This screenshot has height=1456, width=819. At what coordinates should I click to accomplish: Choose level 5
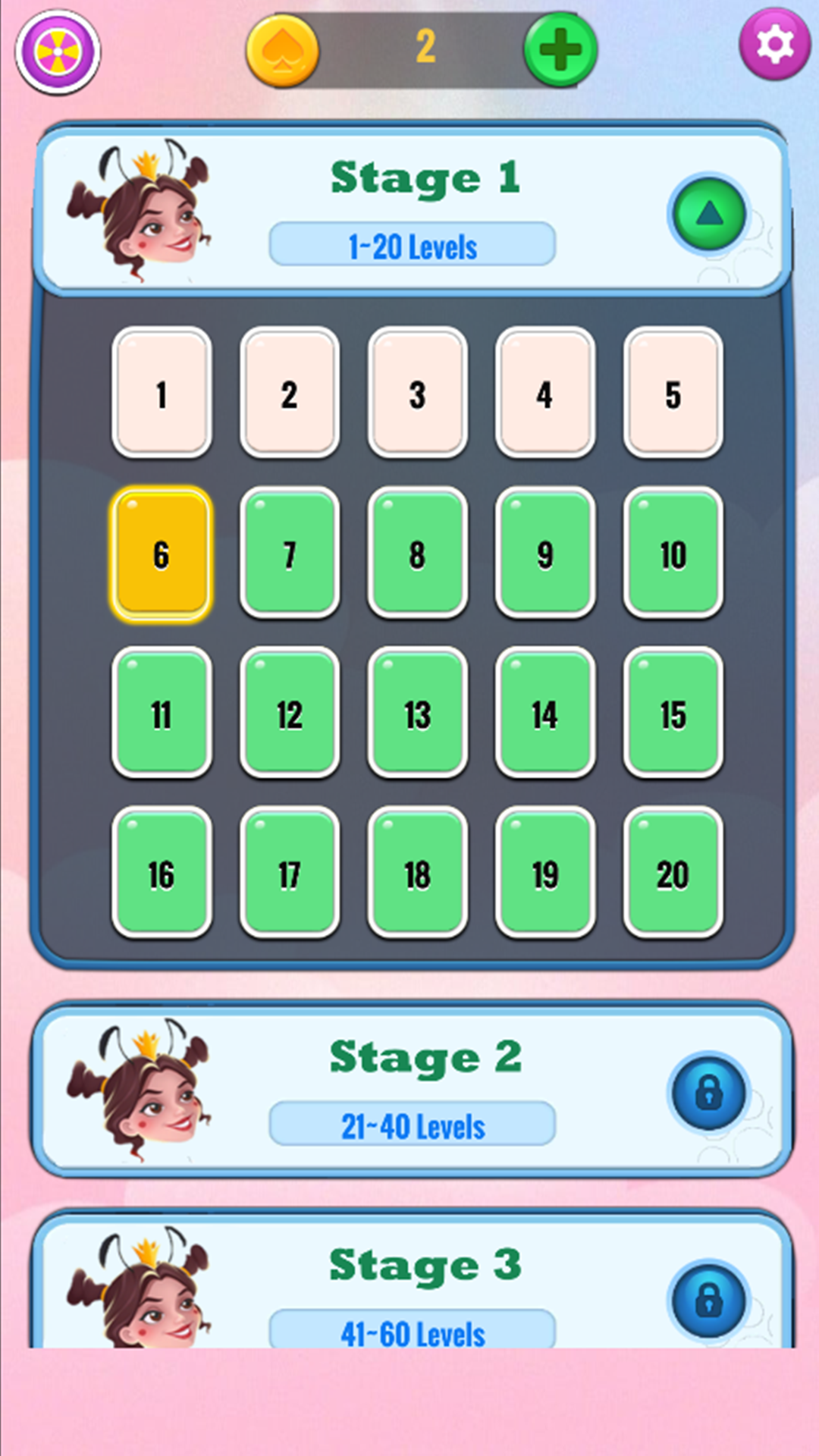pos(673,394)
